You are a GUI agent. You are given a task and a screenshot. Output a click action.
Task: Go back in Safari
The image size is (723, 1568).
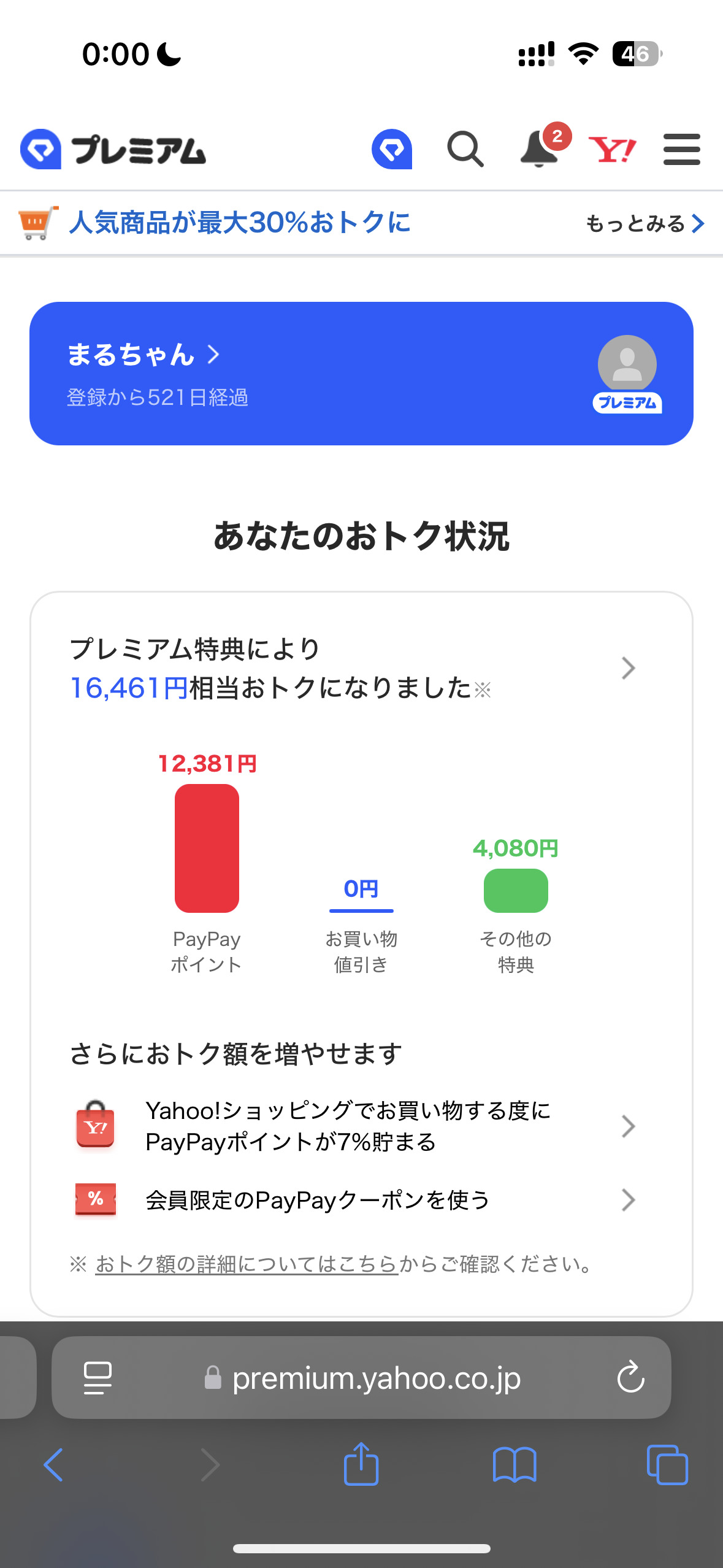point(53,1465)
